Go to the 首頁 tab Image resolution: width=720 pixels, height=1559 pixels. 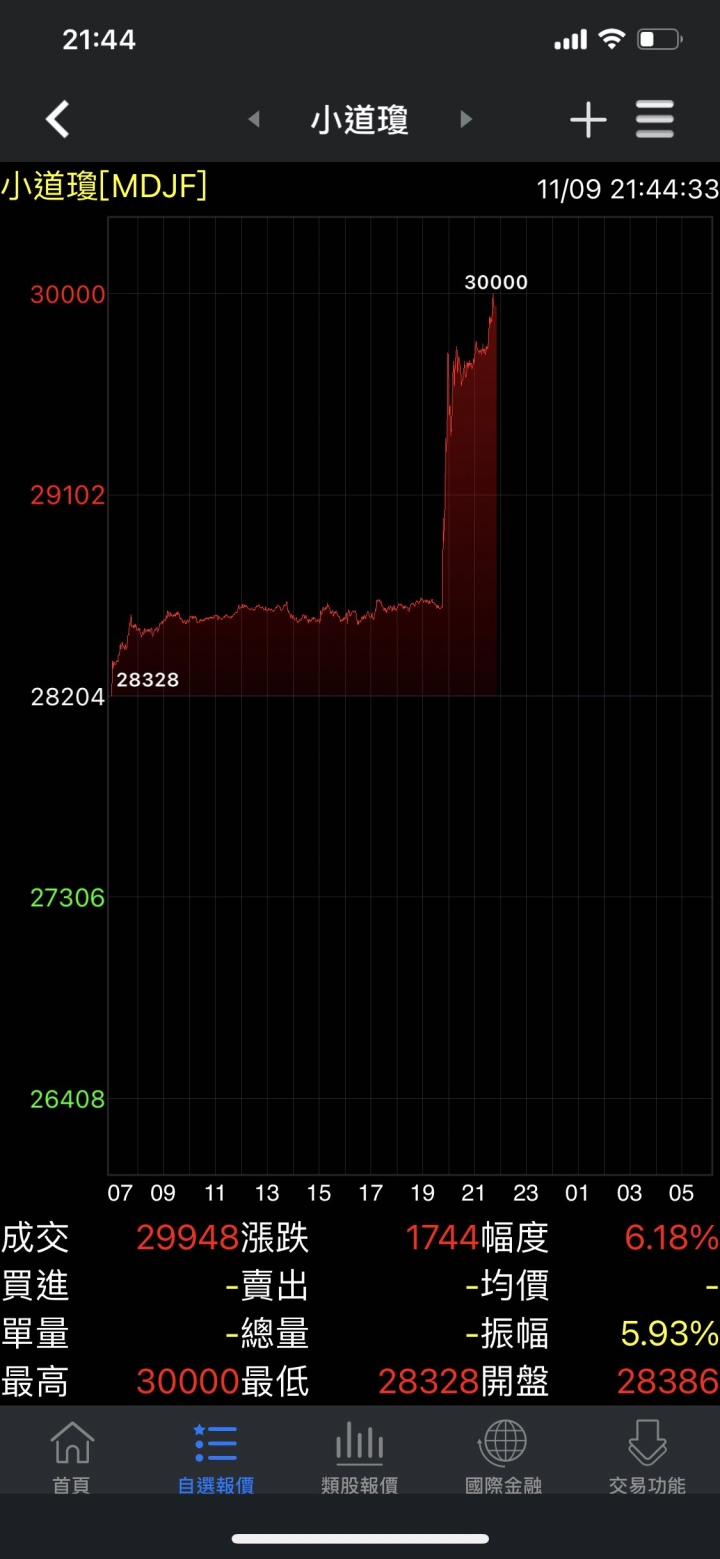click(71, 1456)
